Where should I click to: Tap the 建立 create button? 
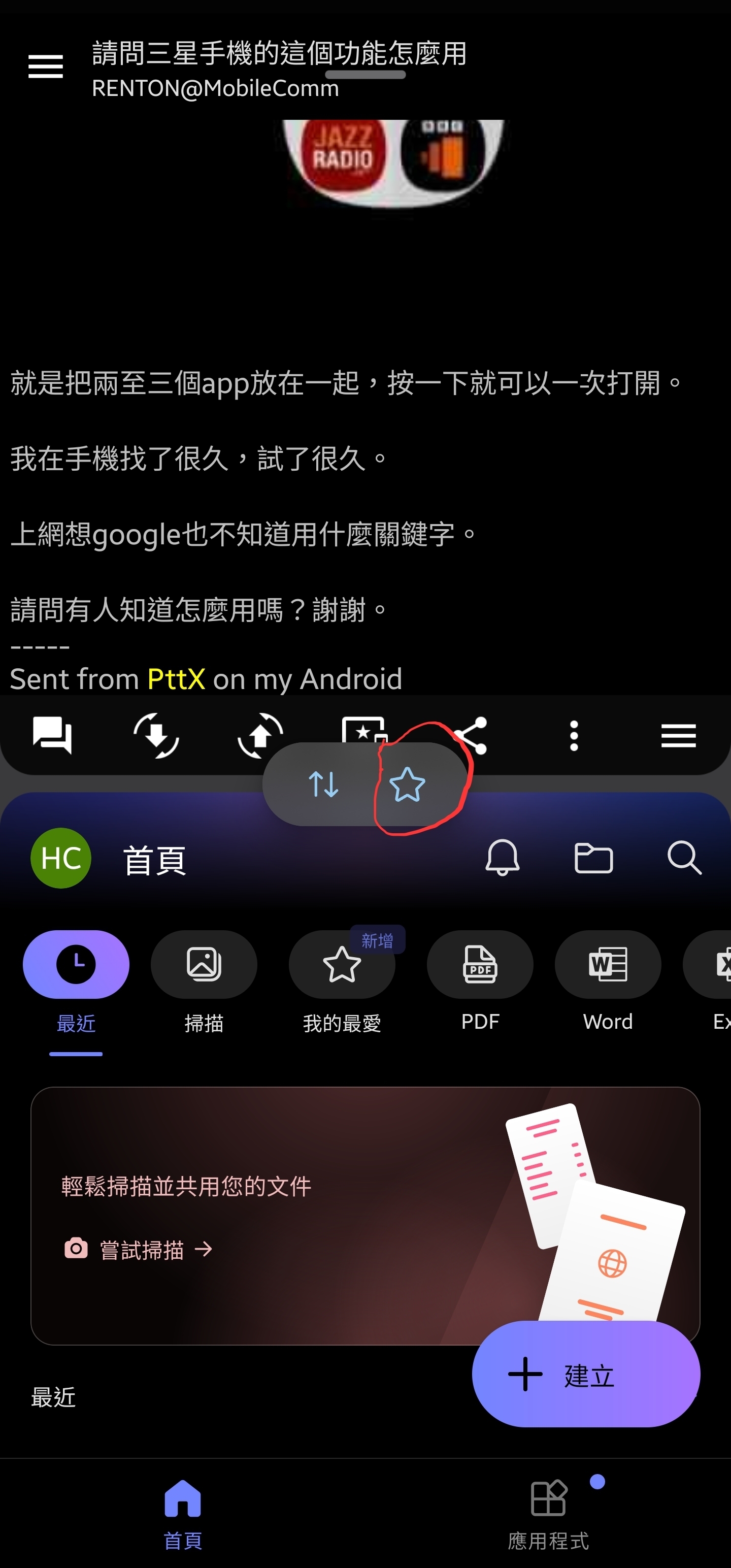pyautogui.click(x=586, y=1374)
